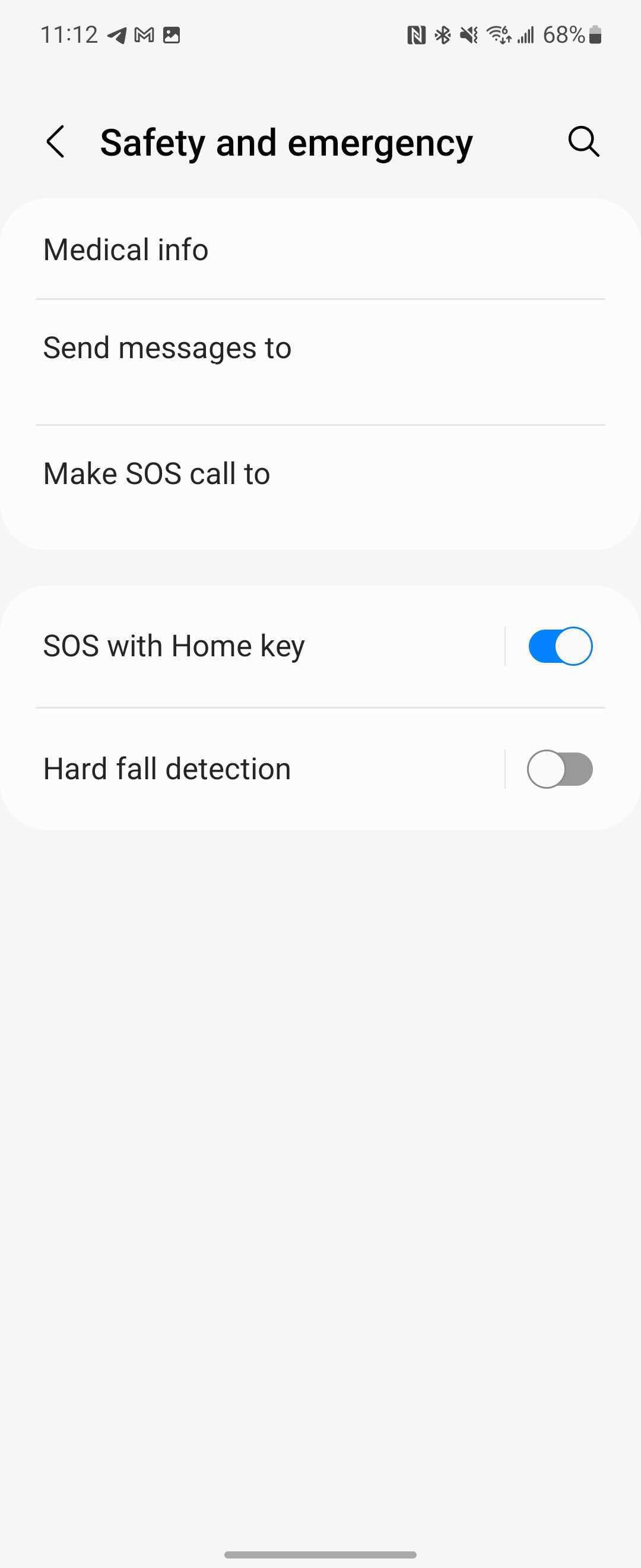Open Hard fall detection details
641x1568 pixels.
[x=167, y=769]
